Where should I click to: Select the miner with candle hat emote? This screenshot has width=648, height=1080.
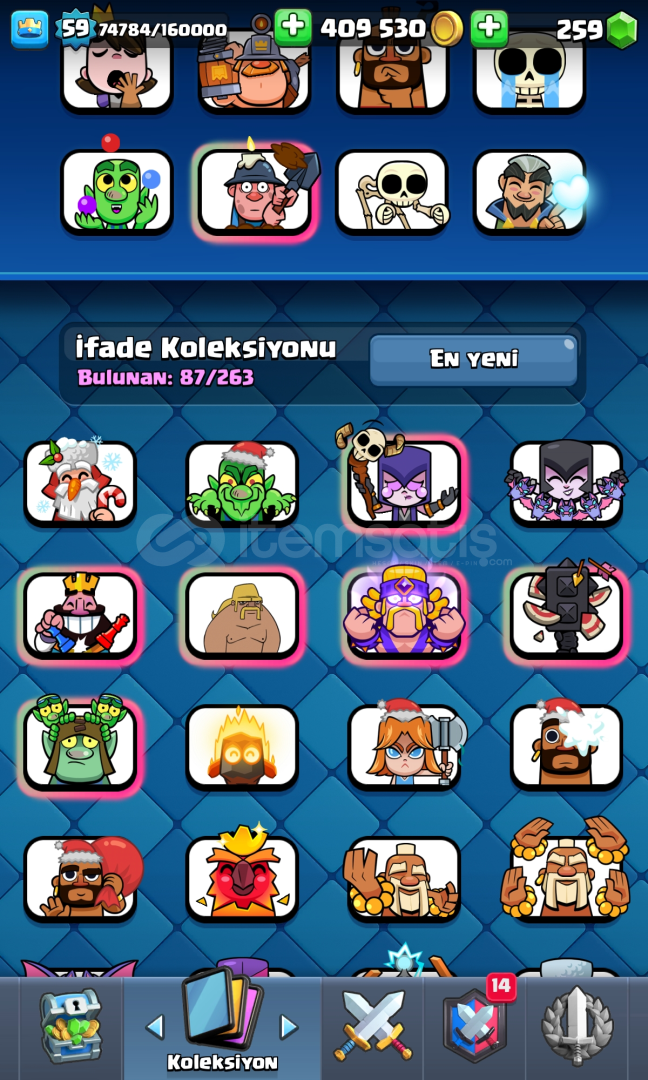click(256, 190)
